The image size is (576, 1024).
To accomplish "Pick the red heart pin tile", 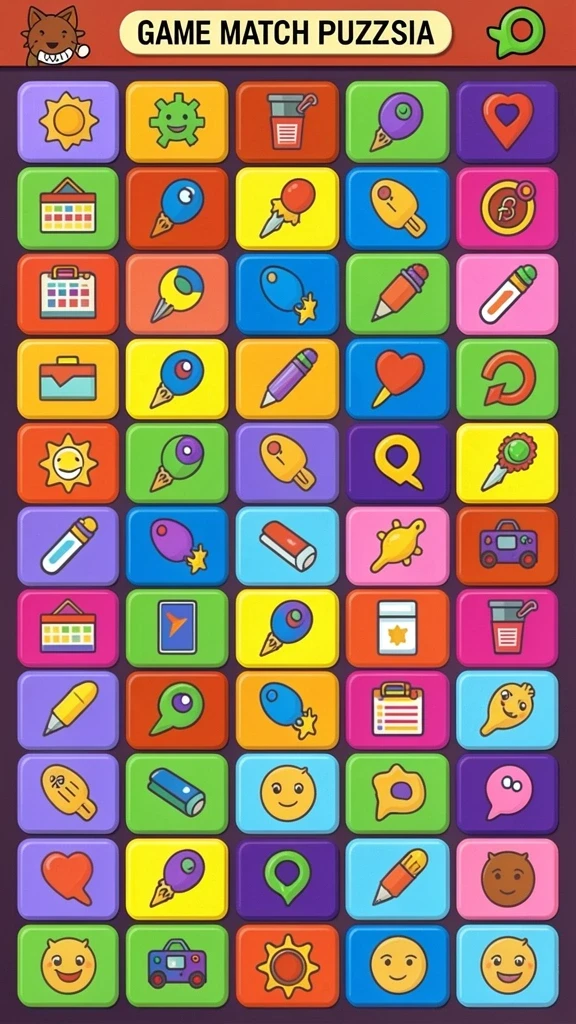I will point(507,121).
